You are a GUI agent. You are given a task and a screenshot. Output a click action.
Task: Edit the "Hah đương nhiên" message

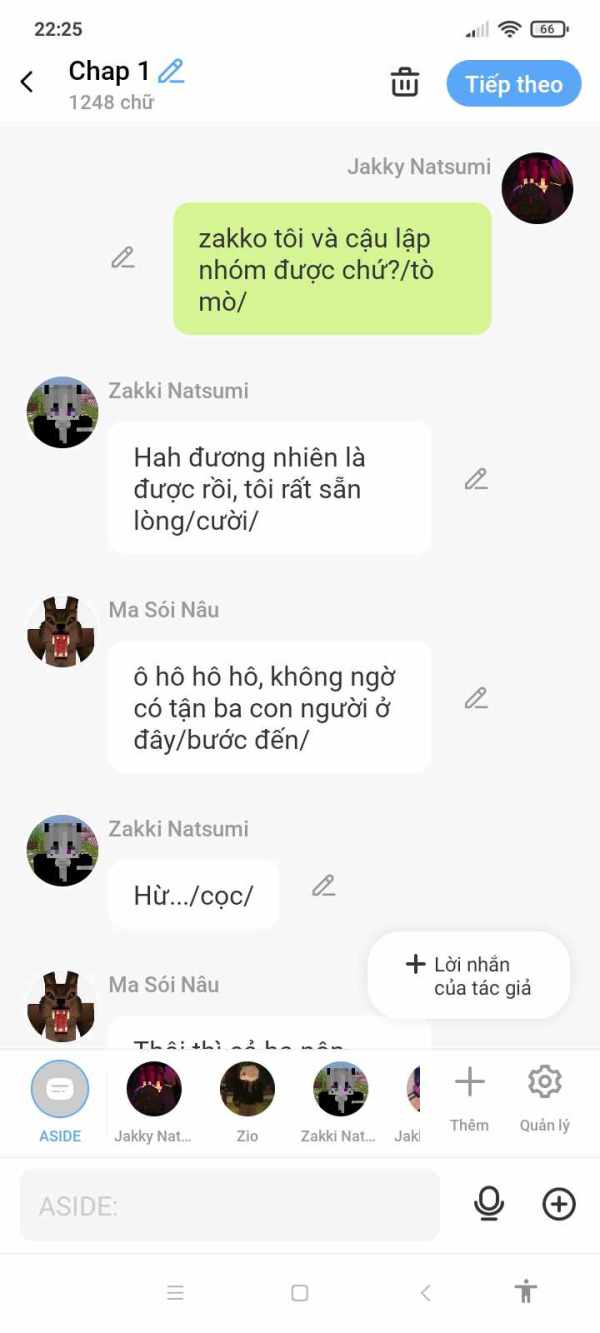click(476, 479)
